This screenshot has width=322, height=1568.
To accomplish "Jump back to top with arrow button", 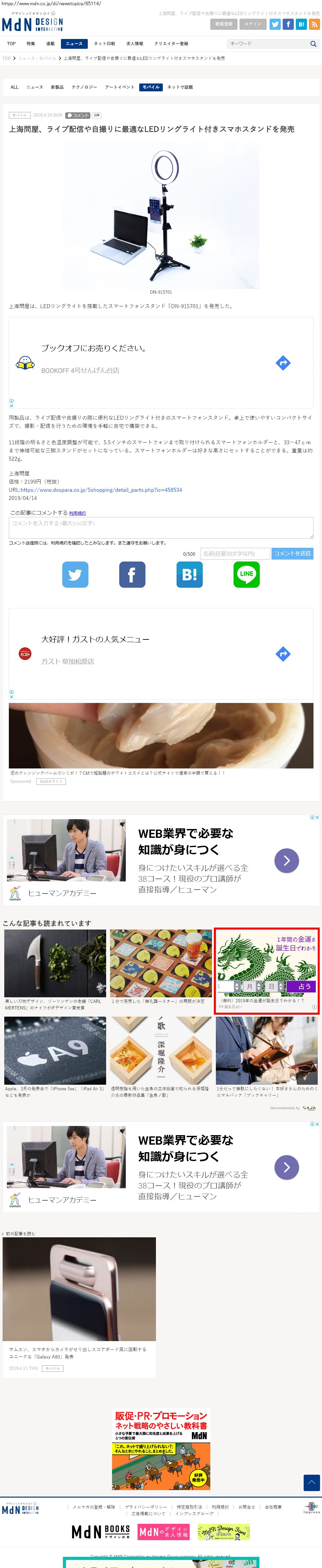I will 311,1482.
